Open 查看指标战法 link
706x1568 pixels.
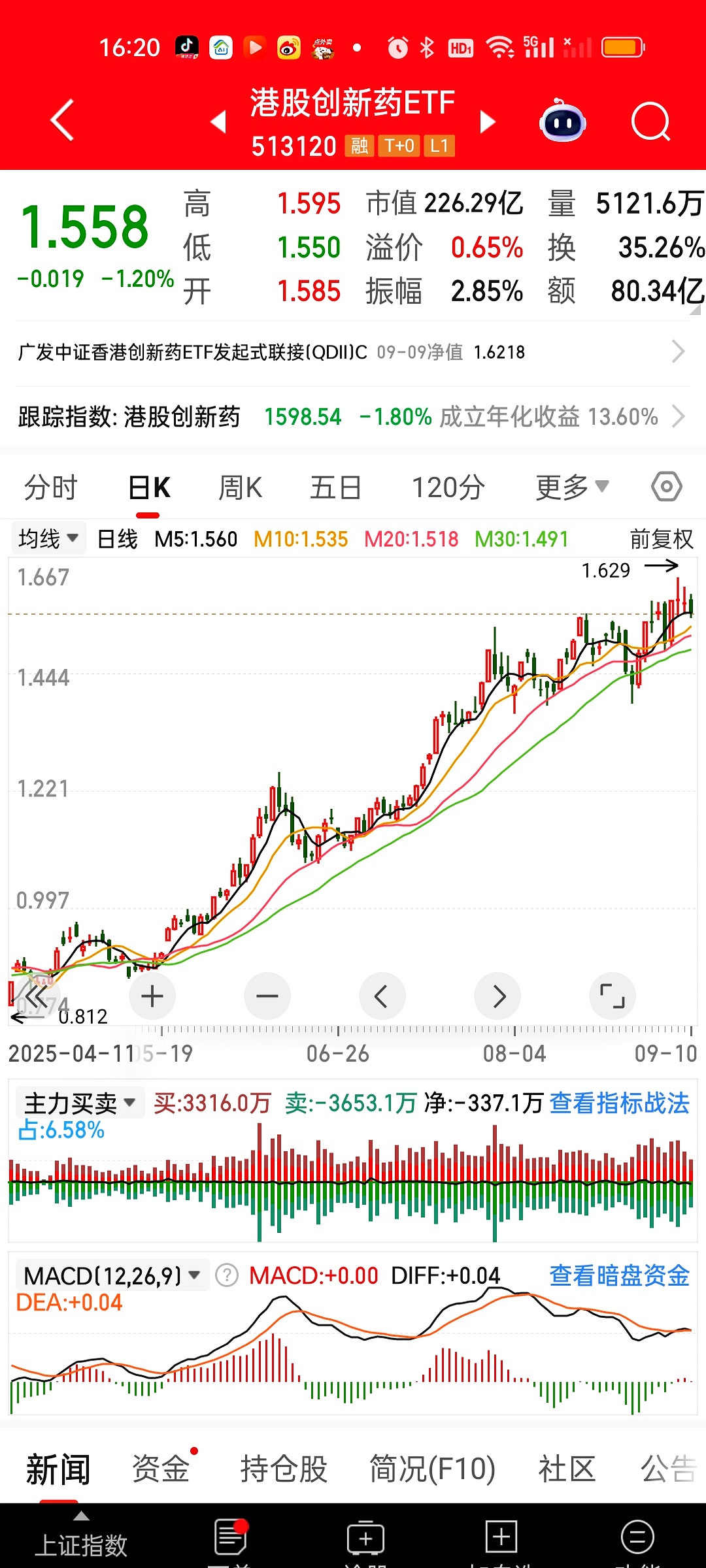619,1102
